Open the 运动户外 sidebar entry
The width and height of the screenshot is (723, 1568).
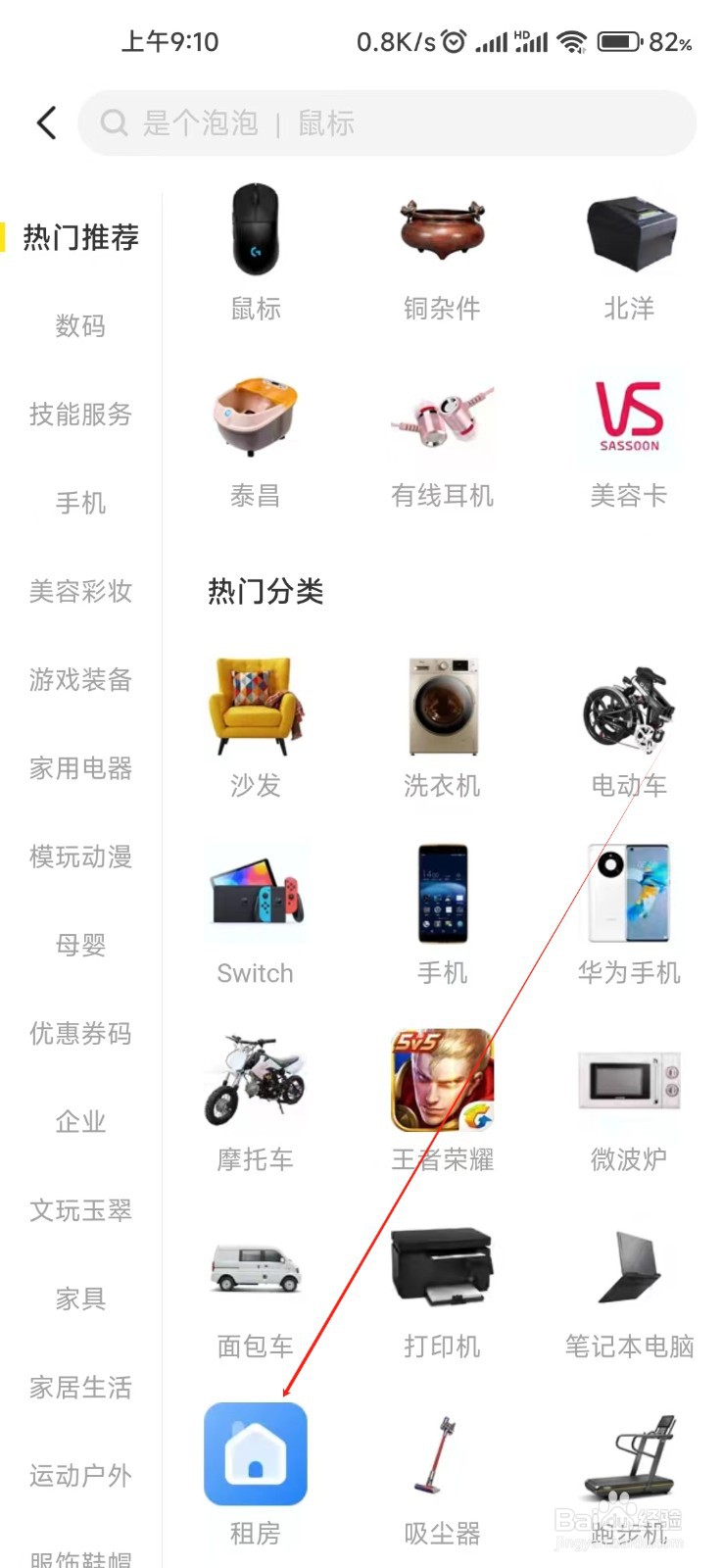(80, 1475)
